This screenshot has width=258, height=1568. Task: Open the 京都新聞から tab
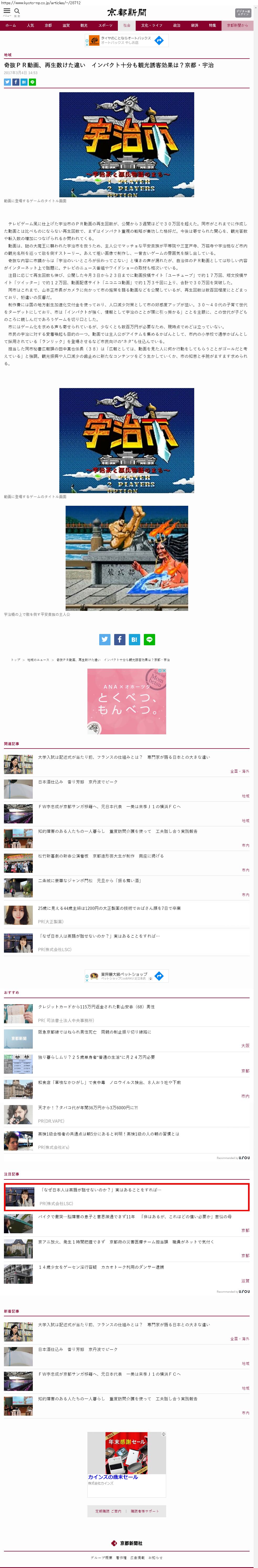[237, 25]
